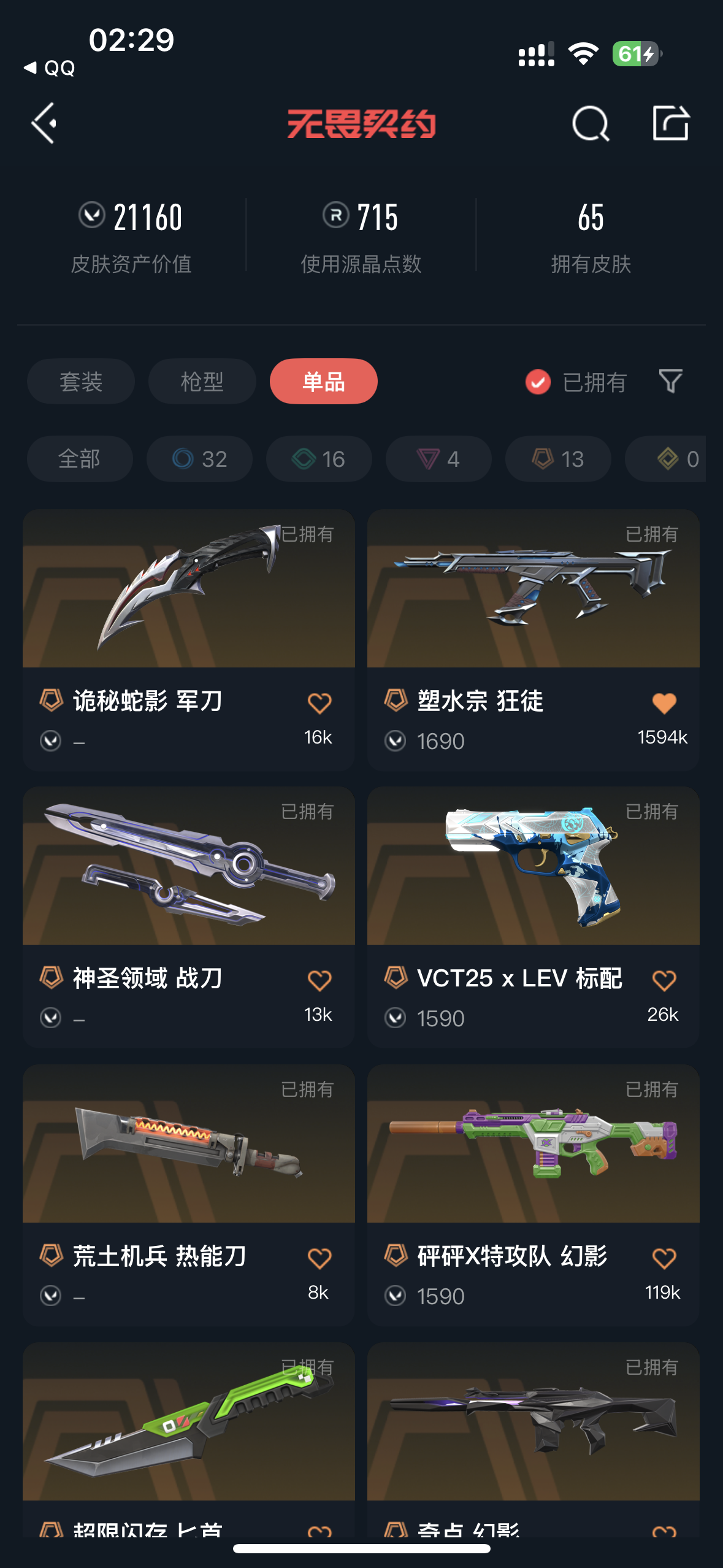Filter by the green tier chip showing 16

(319, 459)
